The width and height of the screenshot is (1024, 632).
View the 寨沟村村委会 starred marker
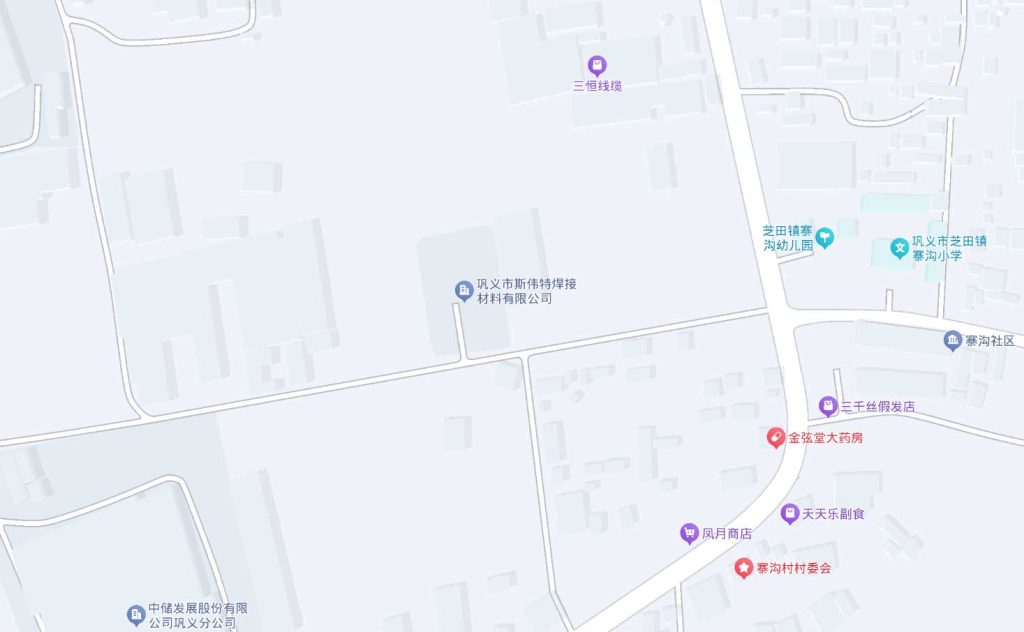[x=744, y=568]
